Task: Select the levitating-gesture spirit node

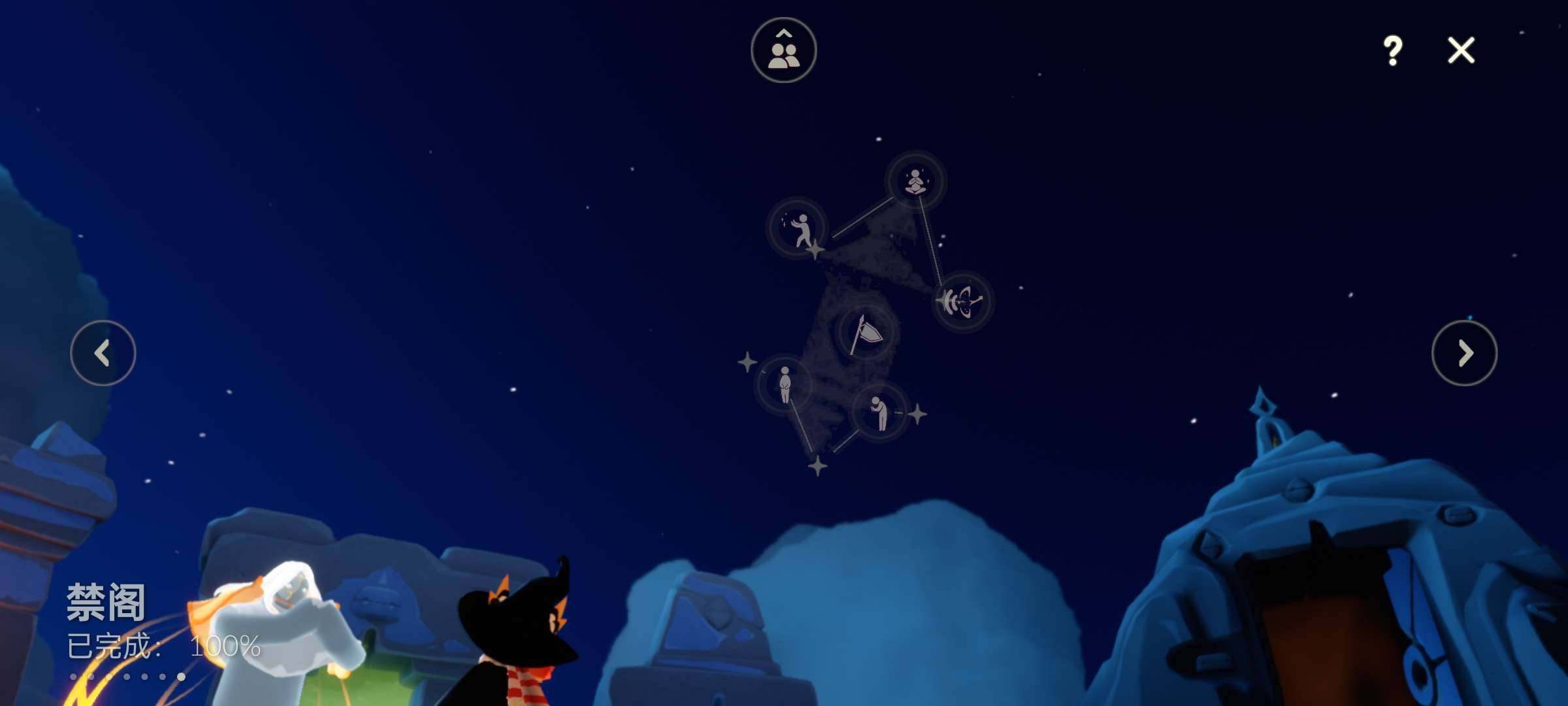Action: (x=798, y=228)
